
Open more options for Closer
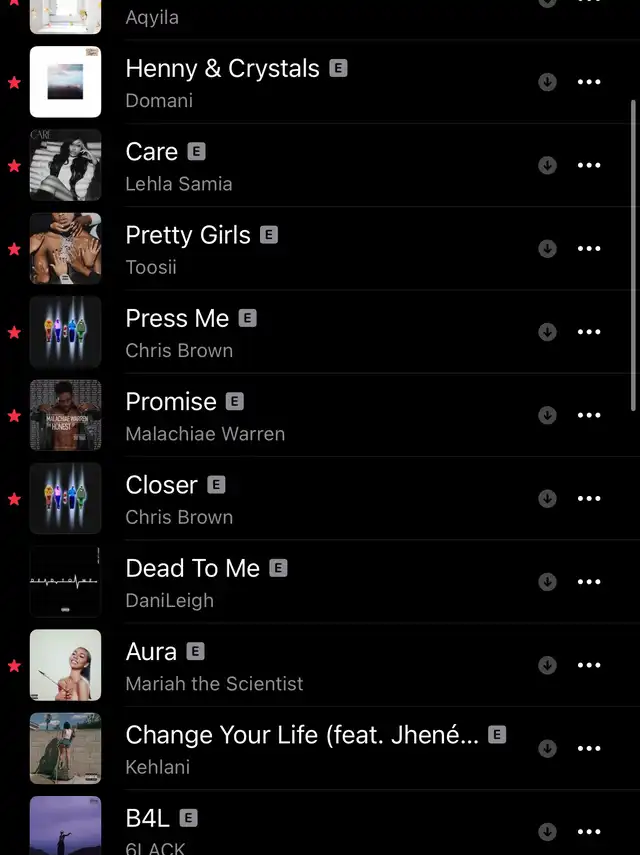(590, 499)
